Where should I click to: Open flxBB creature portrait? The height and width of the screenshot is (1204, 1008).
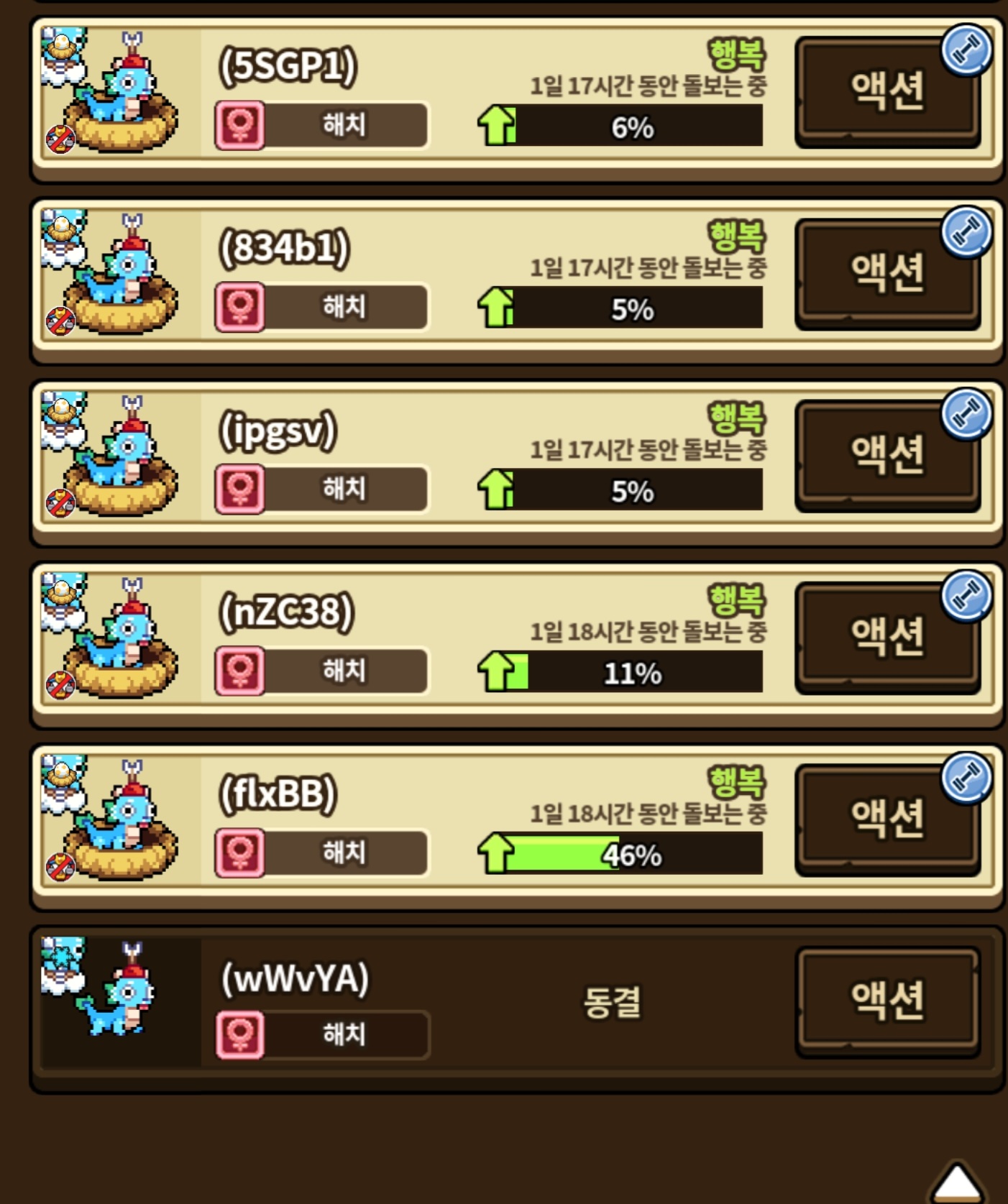click(115, 819)
